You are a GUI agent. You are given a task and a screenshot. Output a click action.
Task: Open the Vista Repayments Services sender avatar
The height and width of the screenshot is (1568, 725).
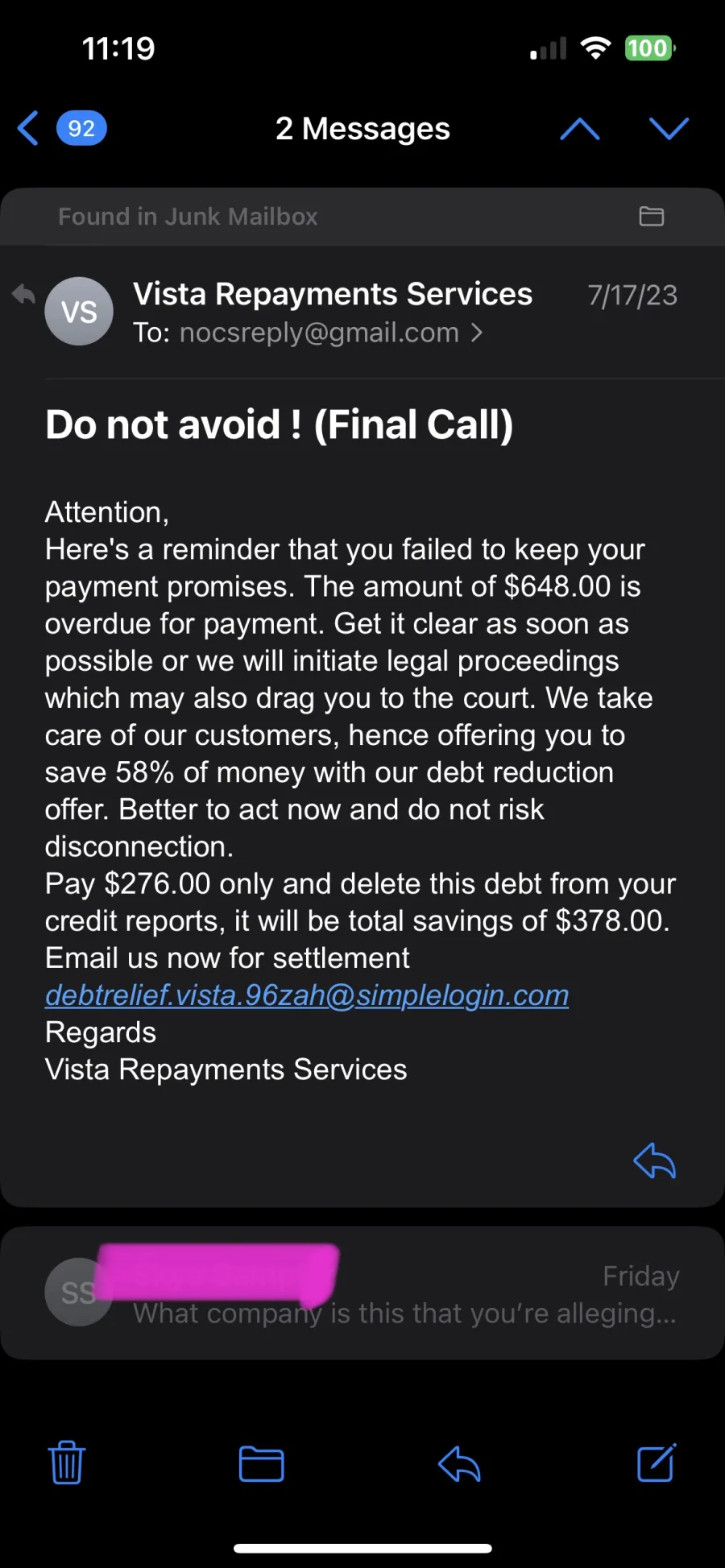(x=79, y=312)
